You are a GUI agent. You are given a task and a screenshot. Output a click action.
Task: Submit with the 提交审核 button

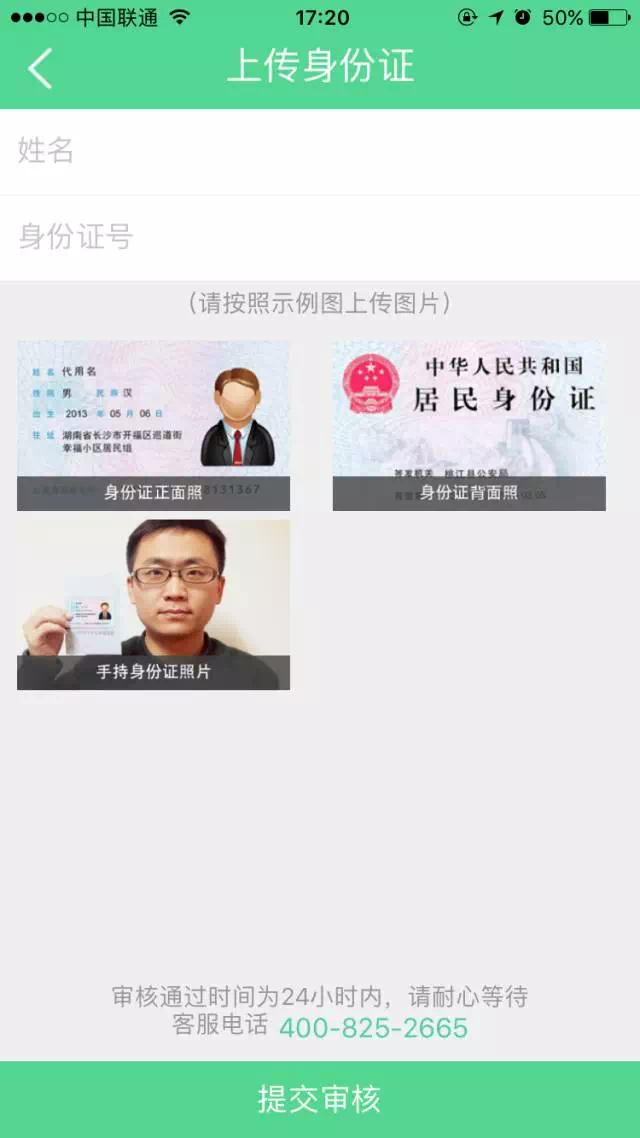(x=320, y=1099)
